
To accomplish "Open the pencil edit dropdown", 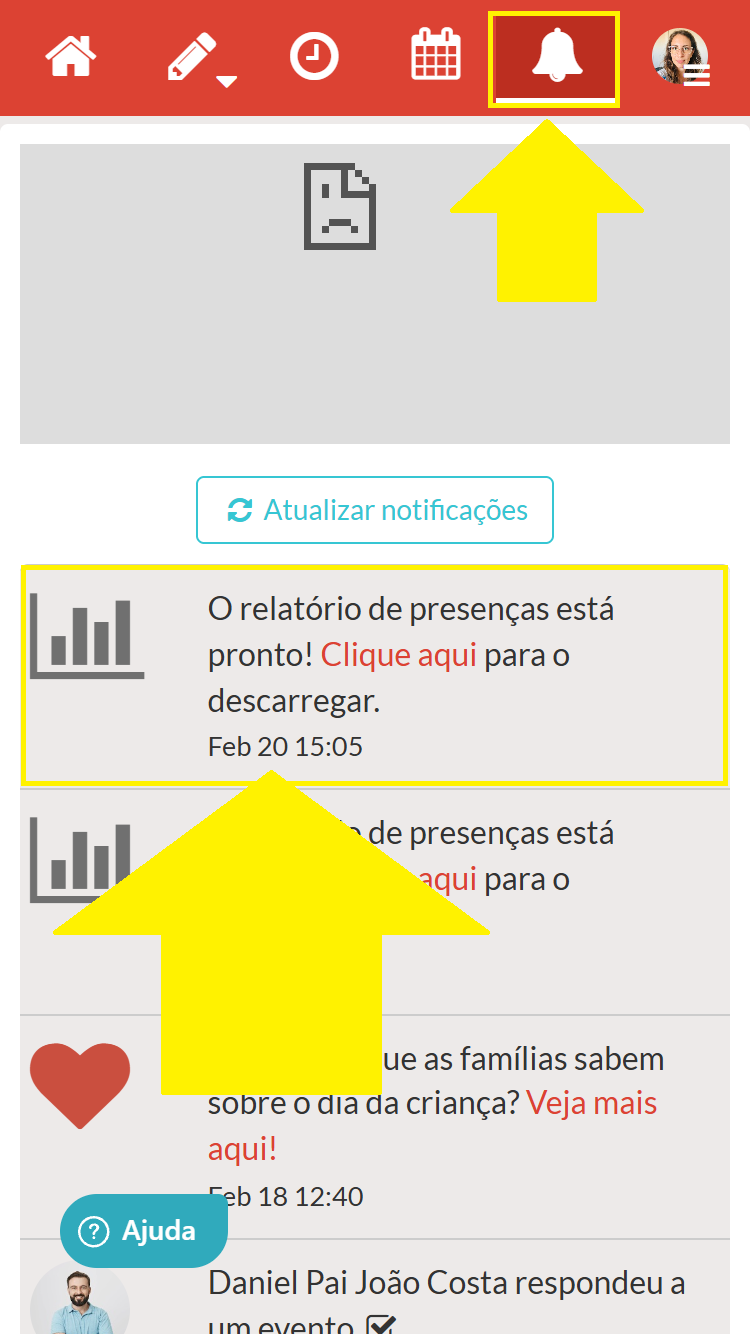I will tap(198, 58).
